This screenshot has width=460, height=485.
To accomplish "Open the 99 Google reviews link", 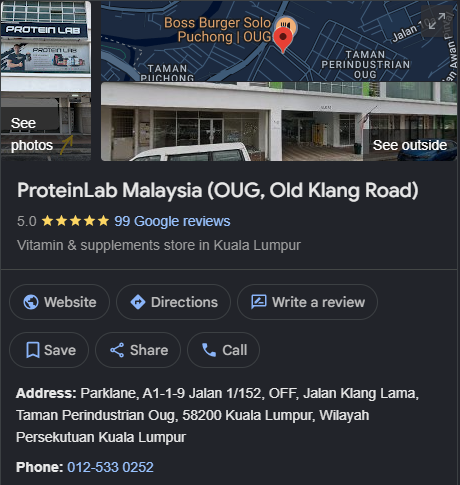I will click(x=172, y=221).
